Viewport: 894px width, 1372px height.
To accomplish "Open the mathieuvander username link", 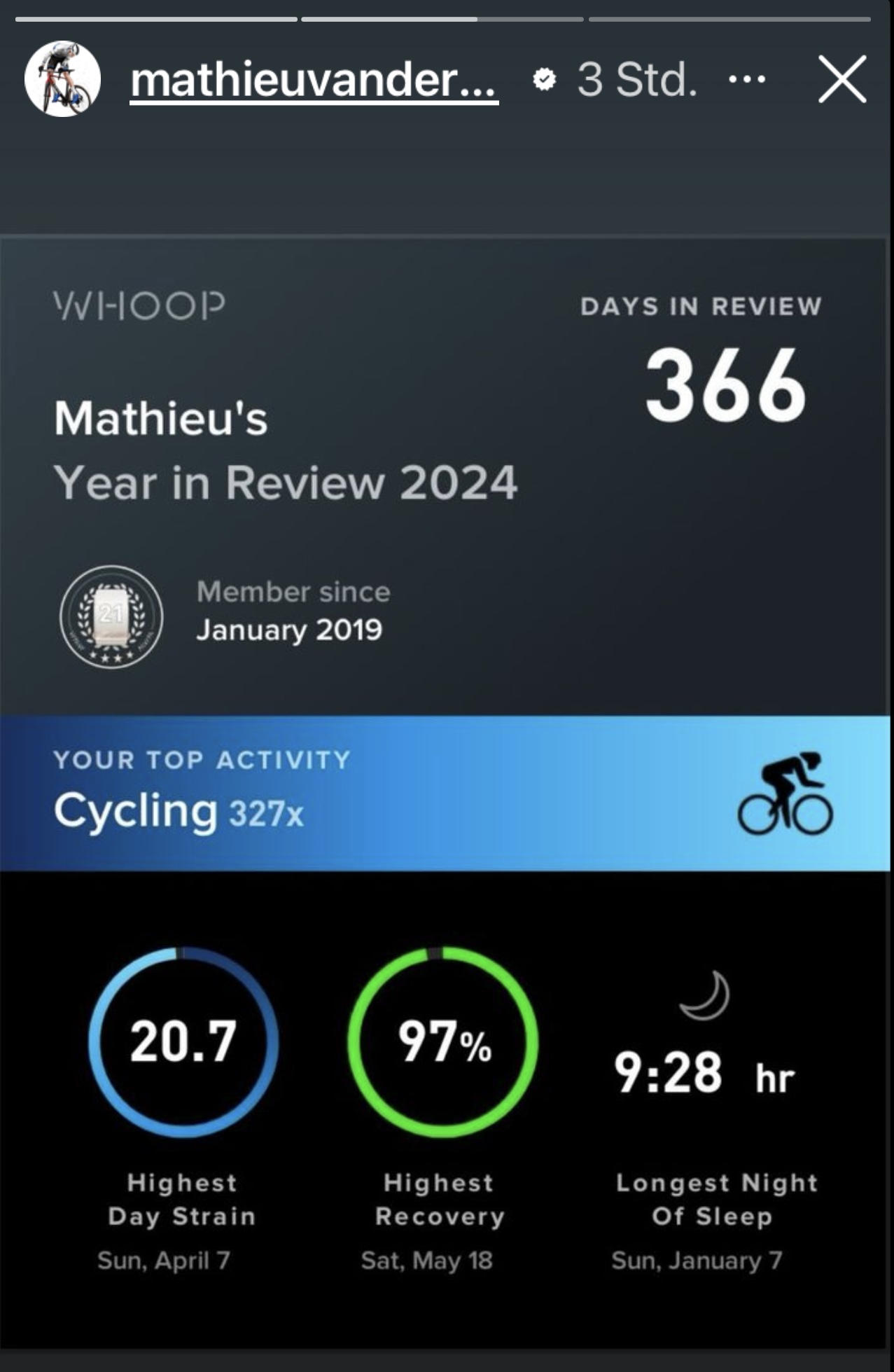I will [x=314, y=81].
